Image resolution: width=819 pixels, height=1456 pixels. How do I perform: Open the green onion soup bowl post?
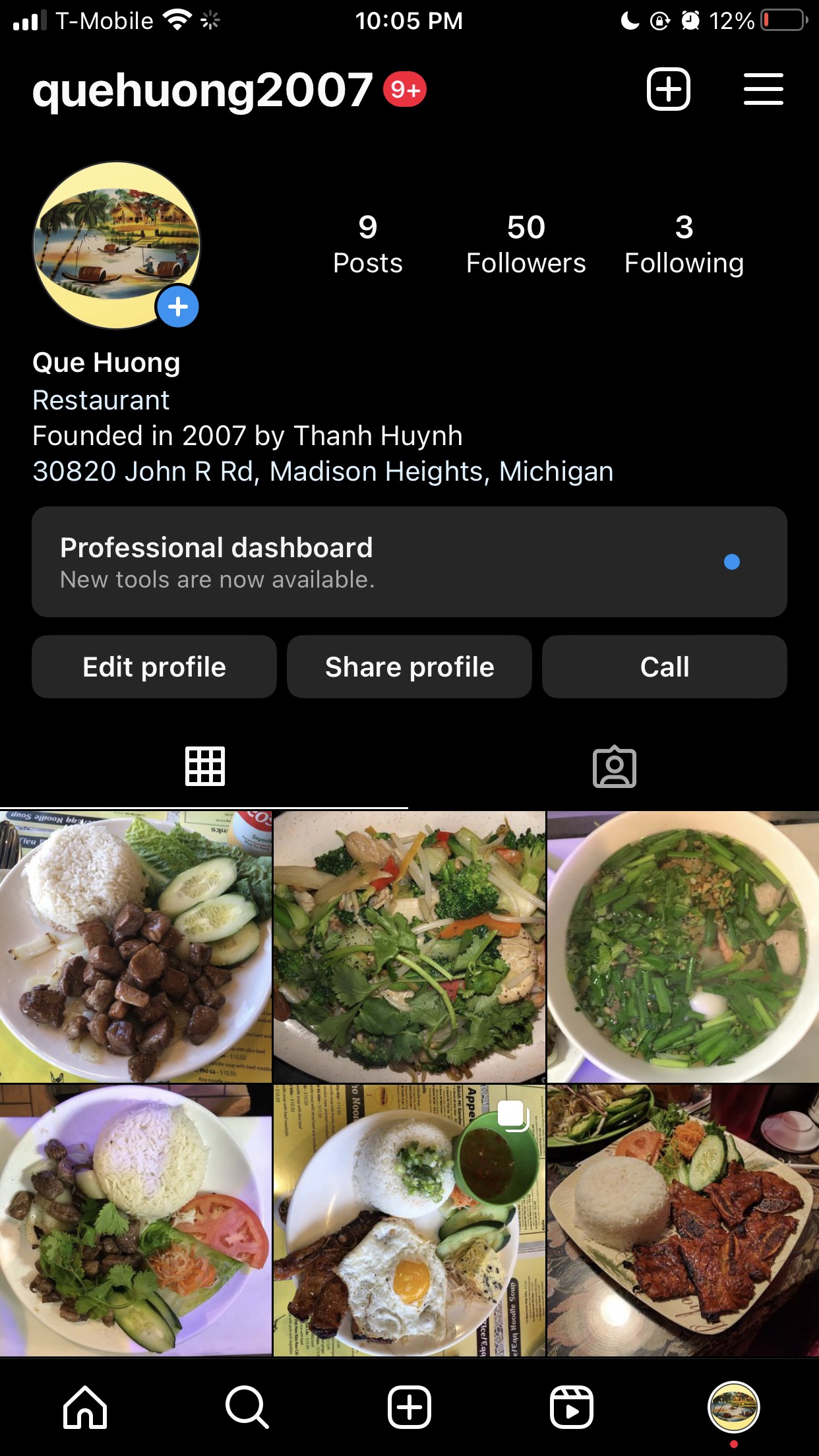coord(683,946)
